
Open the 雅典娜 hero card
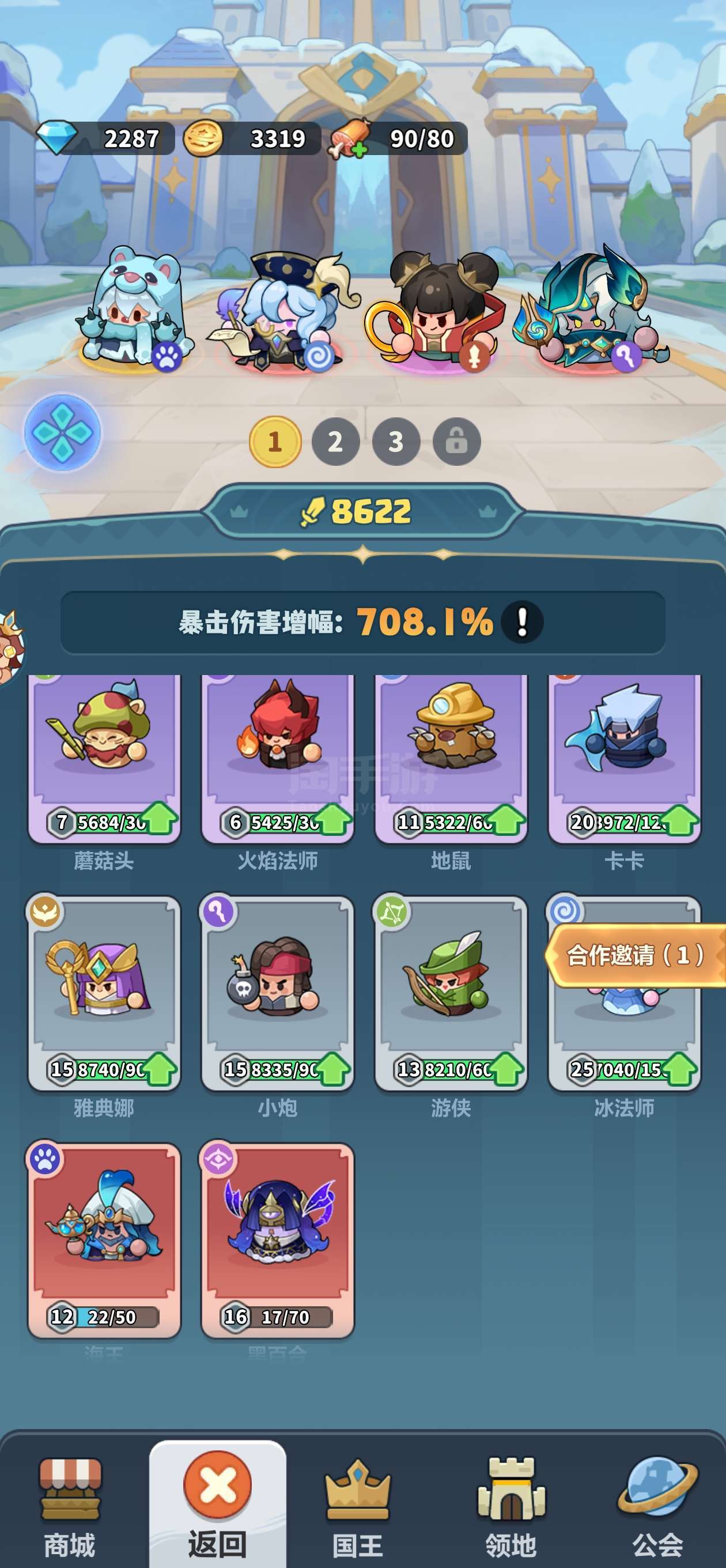click(104, 993)
